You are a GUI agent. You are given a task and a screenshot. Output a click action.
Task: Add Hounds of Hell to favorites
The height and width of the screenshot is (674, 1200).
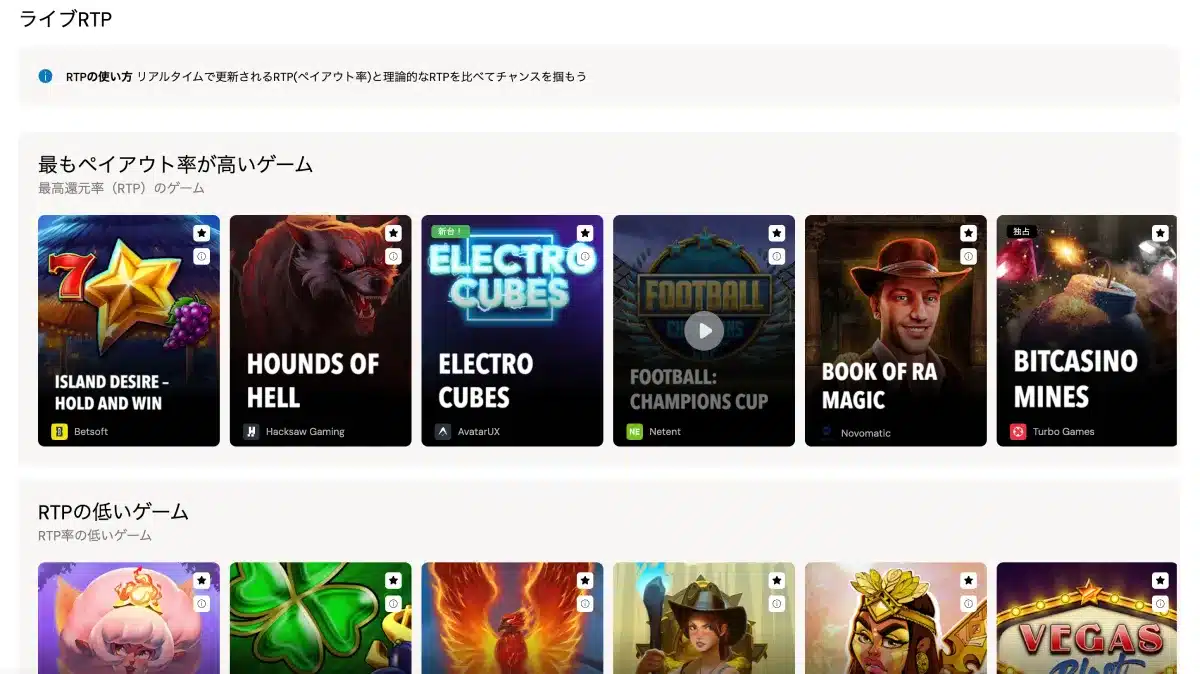click(x=393, y=233)
